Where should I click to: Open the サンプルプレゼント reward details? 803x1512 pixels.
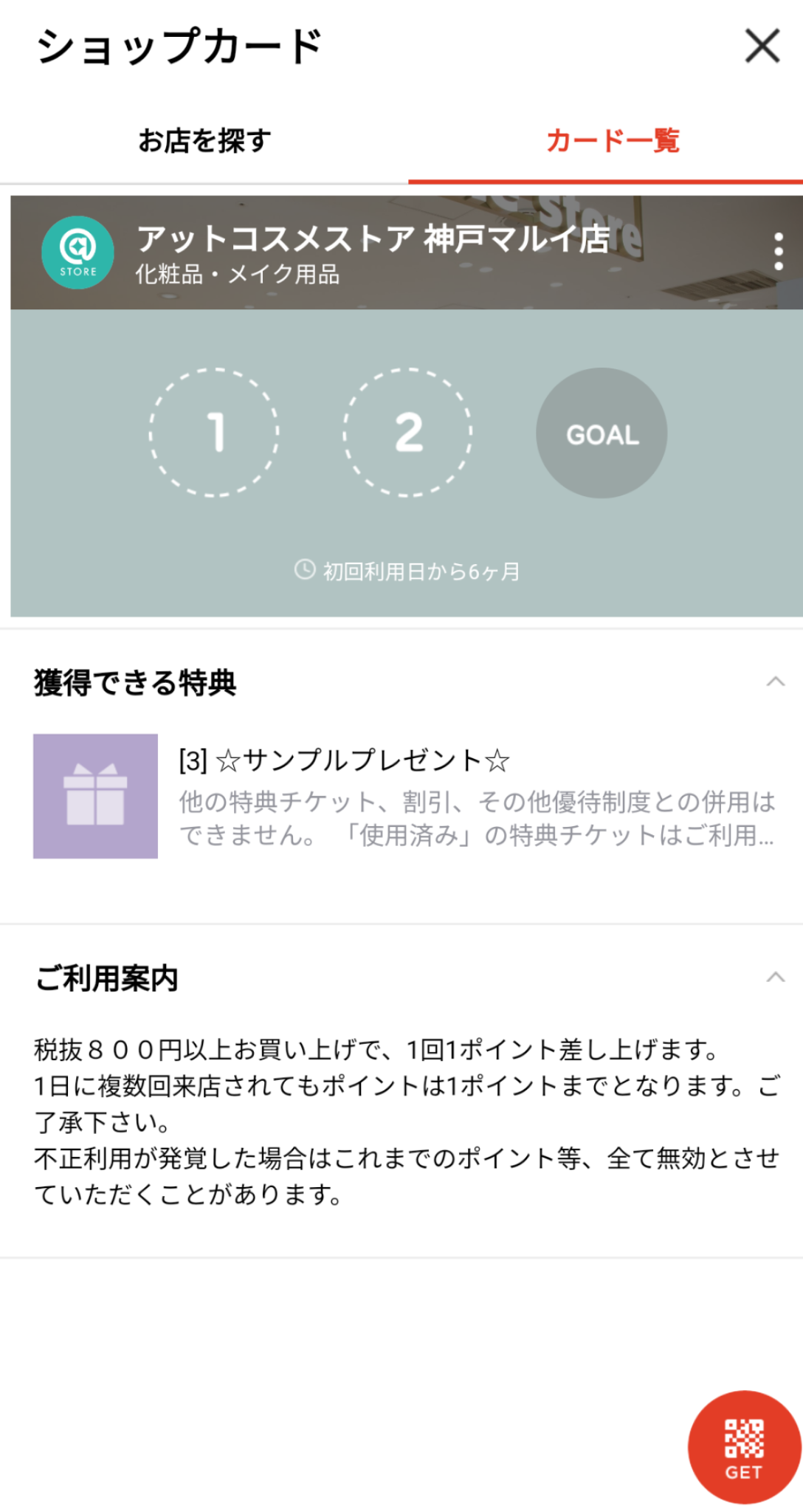[x=404, y=796]
